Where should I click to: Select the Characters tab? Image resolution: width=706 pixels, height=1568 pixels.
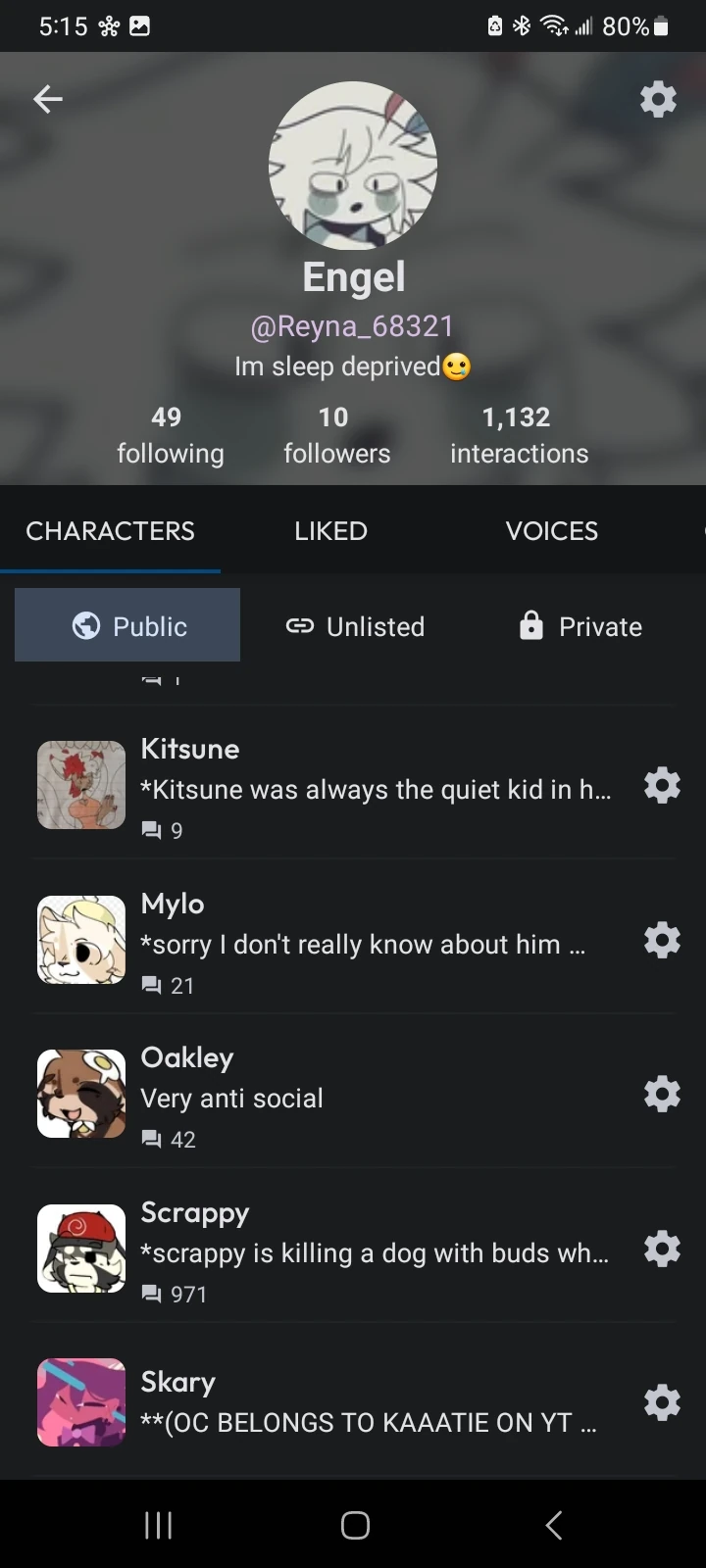pos(110,531)
